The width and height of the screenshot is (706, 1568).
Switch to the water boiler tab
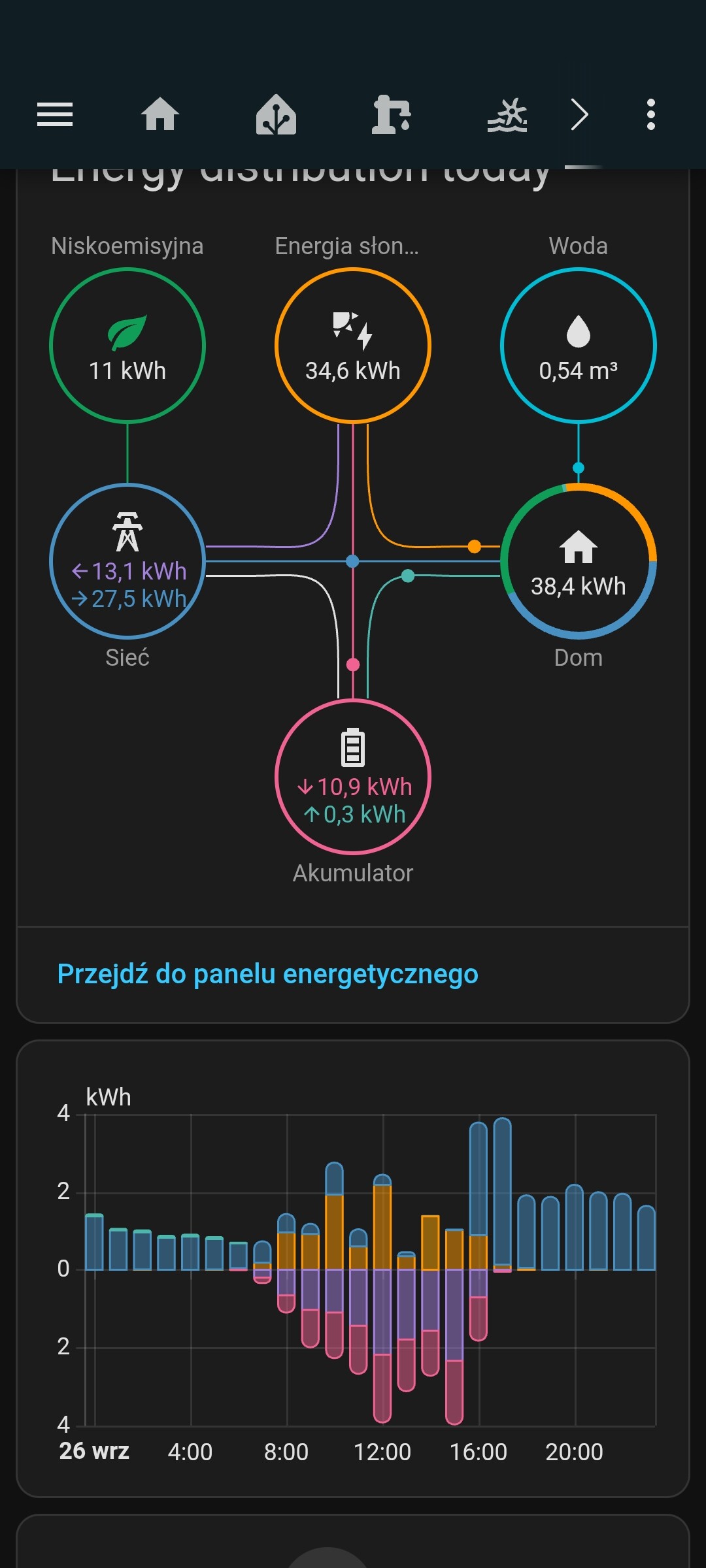point(392,115)
